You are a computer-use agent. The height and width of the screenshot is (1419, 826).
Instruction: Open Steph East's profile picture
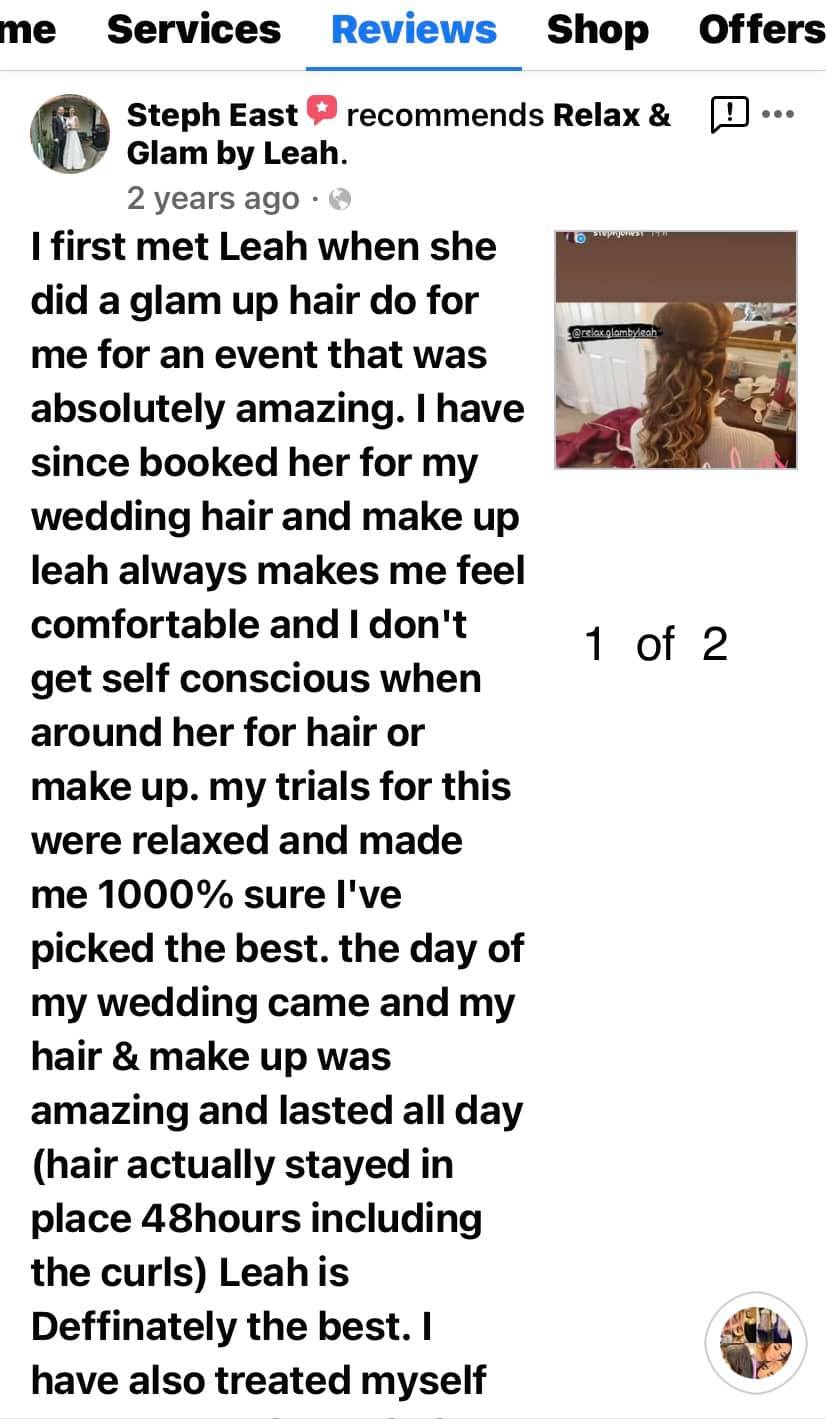[70, 133]
